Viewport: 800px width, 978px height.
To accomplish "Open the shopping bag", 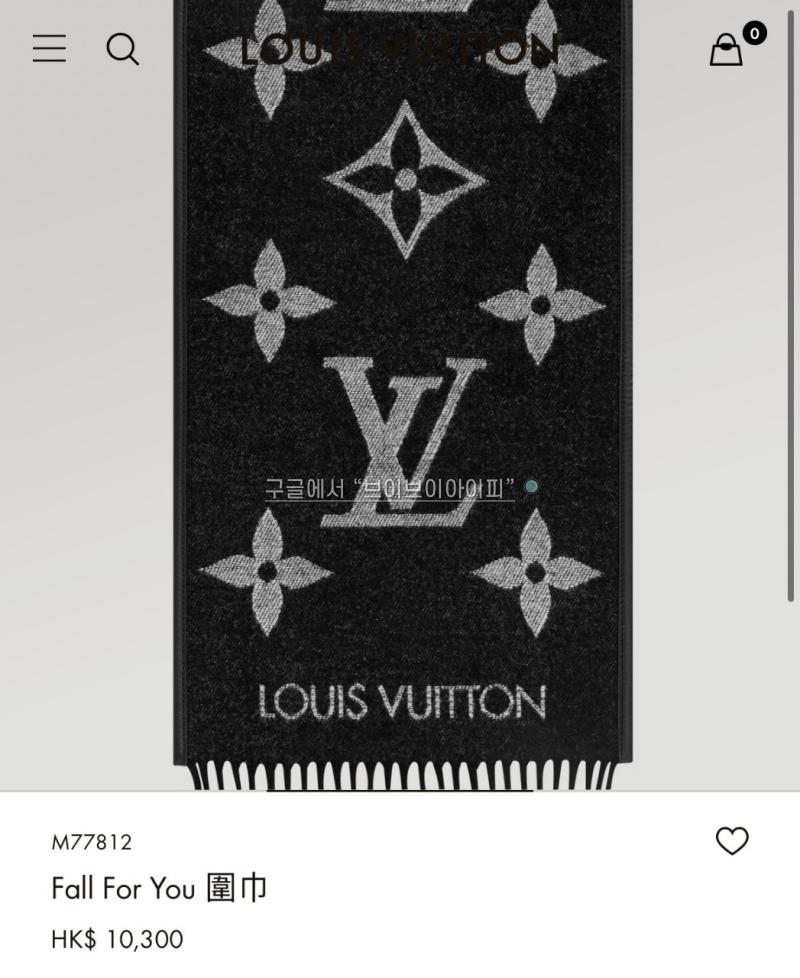I will pyautogui.click(x=727, y=49).
